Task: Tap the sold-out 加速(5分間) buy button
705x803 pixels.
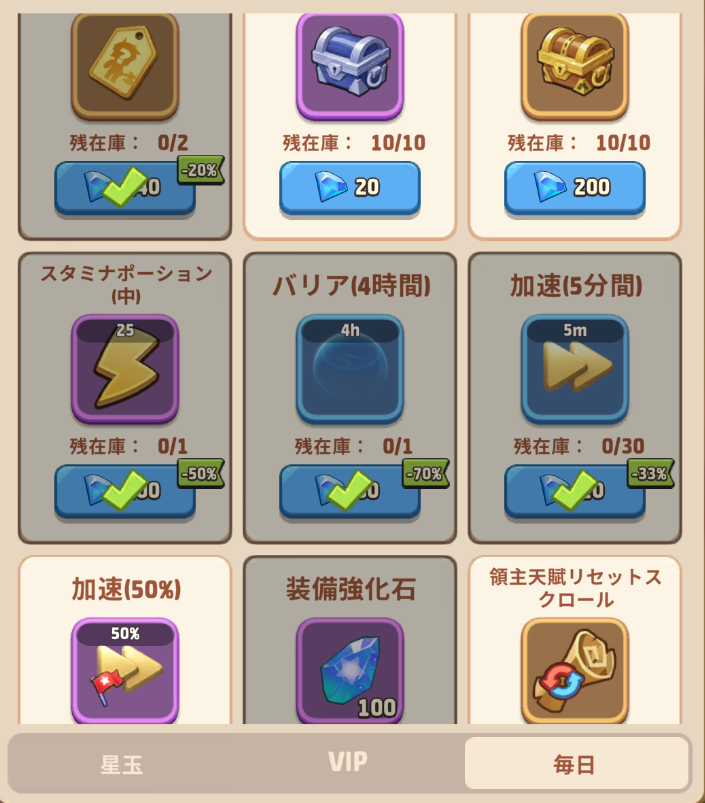Action: coord(575,490)
